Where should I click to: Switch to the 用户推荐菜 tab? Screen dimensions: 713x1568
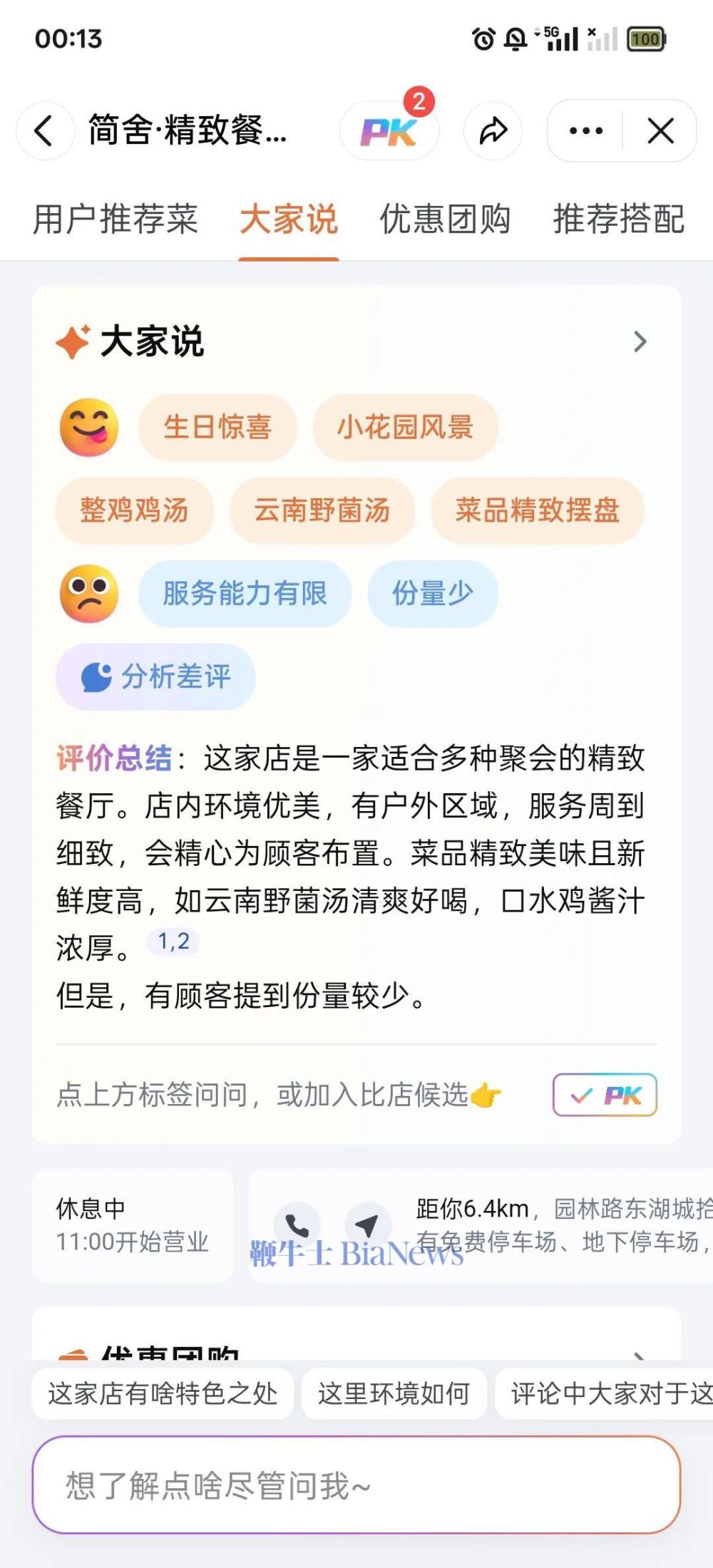click(x=116, y=219)
